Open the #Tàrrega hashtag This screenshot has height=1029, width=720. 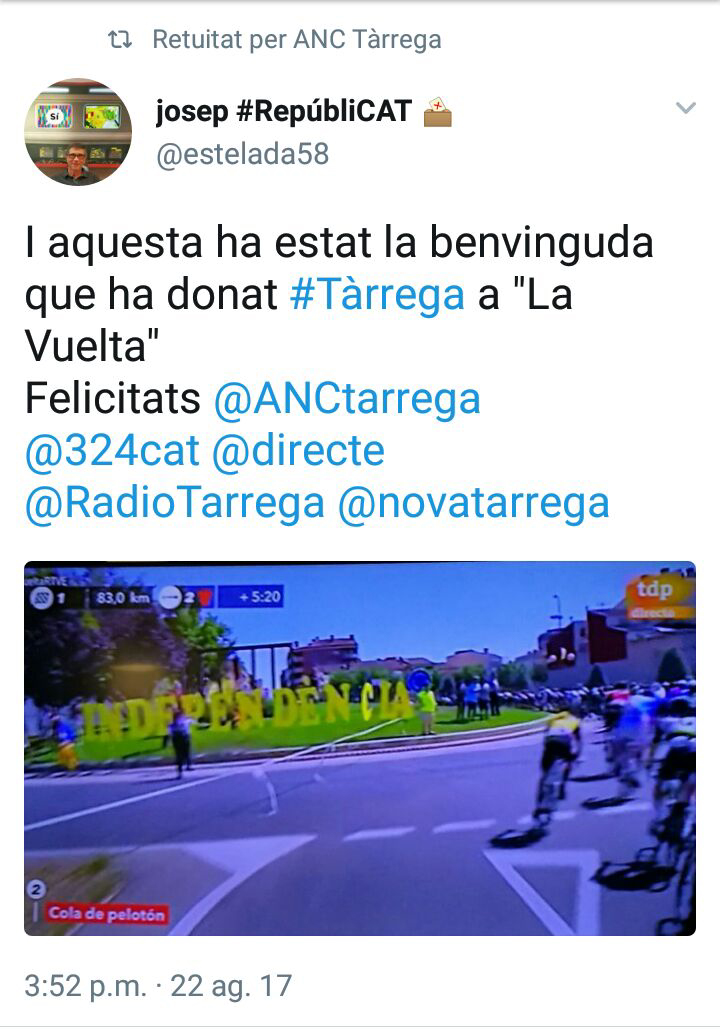click(x=377, y=295)
